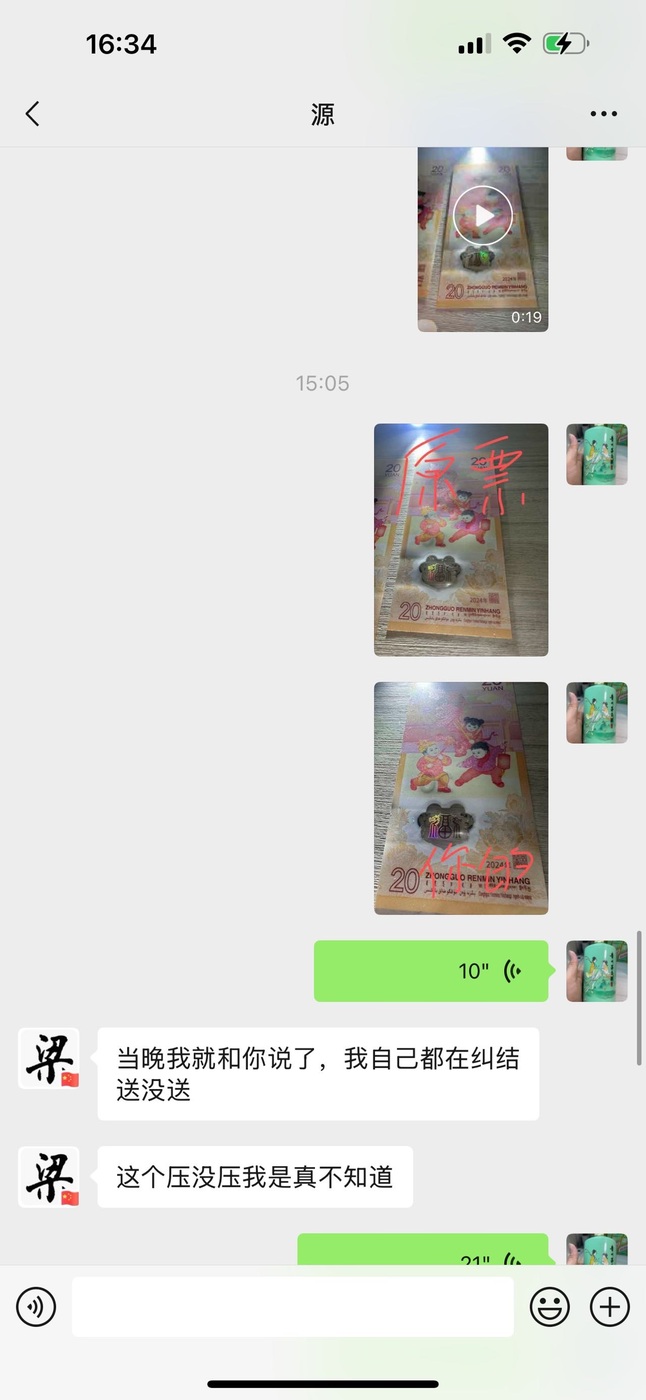
Task: Open 梁 avatar beside message 当晚我就和你说了
Action: pos(49,1058)
